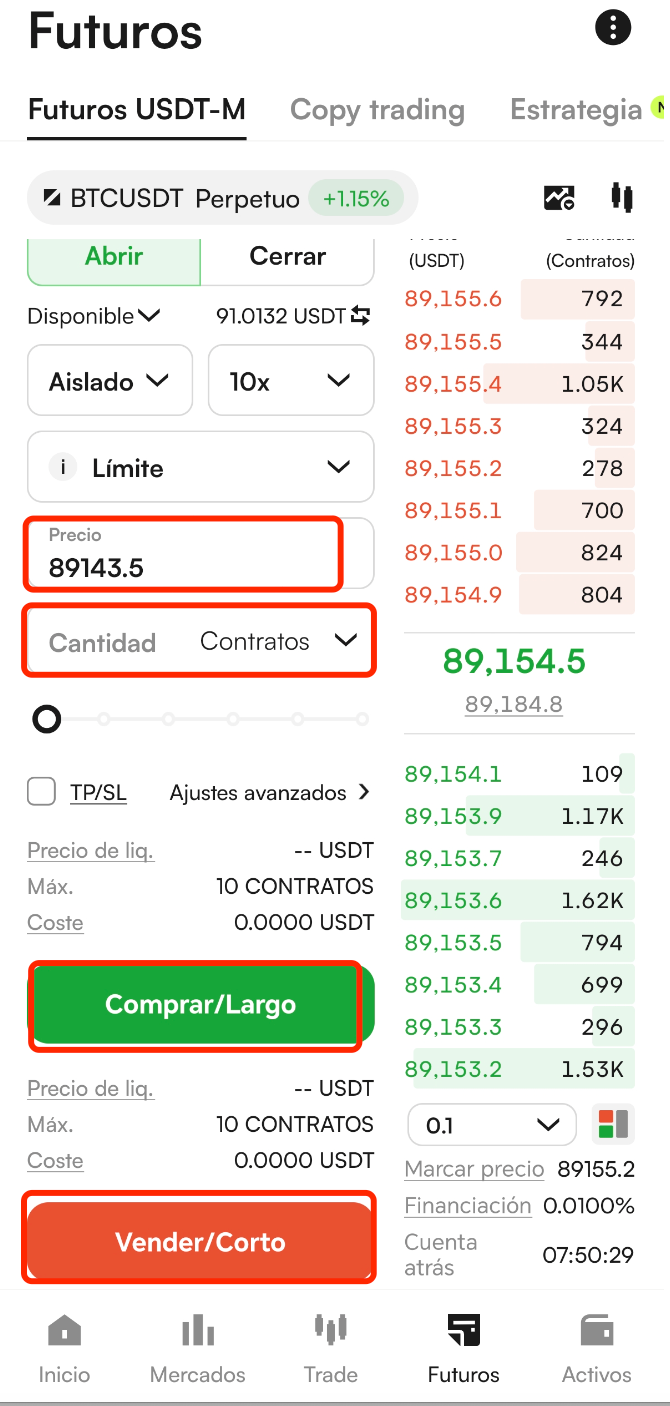The height and width of the screenshot is (1406, 670).
Task: Tap the Vender/Corto button
Action: tap(200, 1242)
